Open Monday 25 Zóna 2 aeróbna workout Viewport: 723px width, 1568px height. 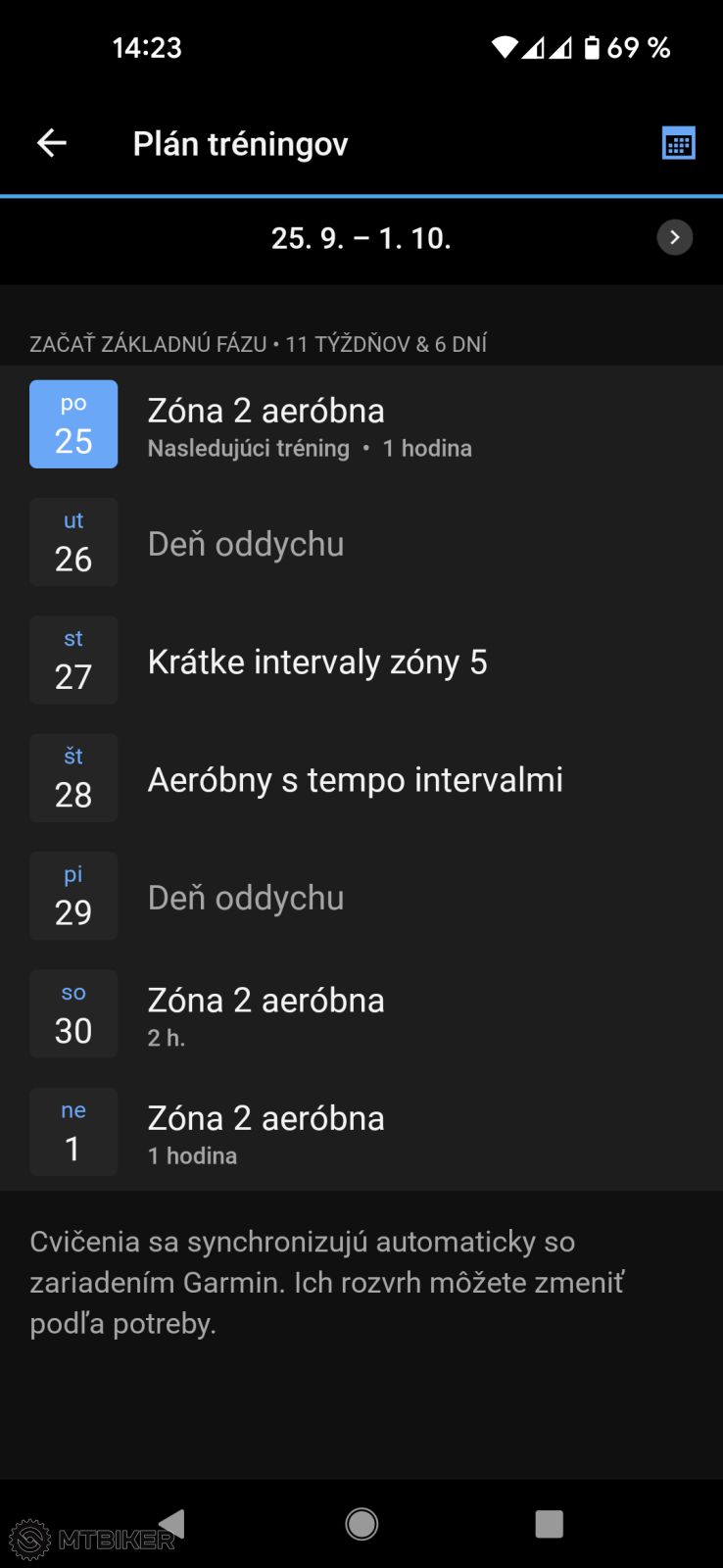click(361, 424)
